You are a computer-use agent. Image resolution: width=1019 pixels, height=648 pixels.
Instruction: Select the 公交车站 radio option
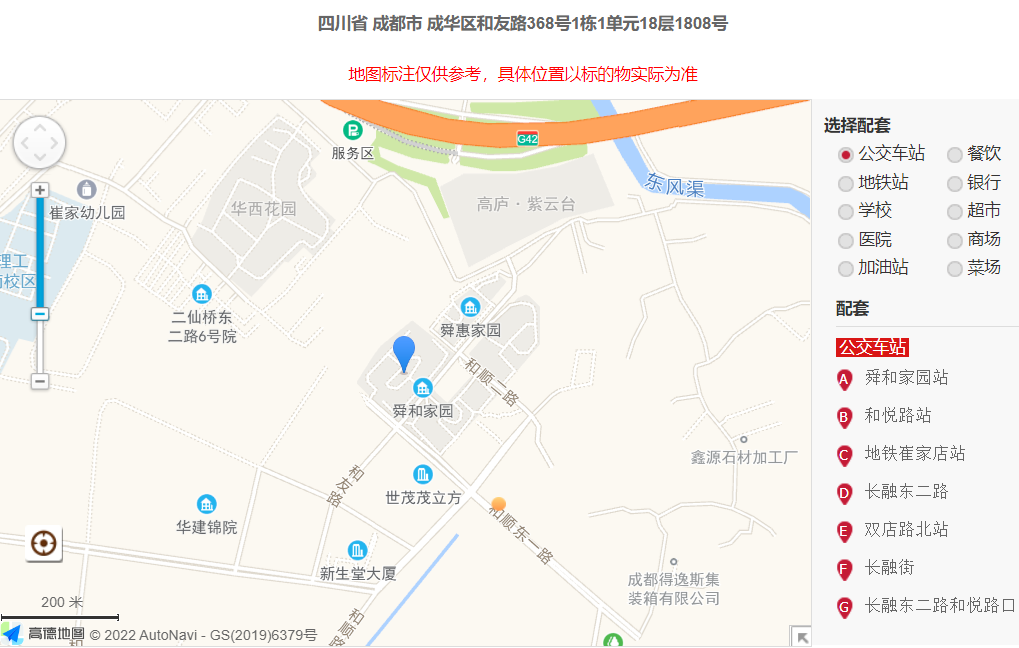[846, 155]
